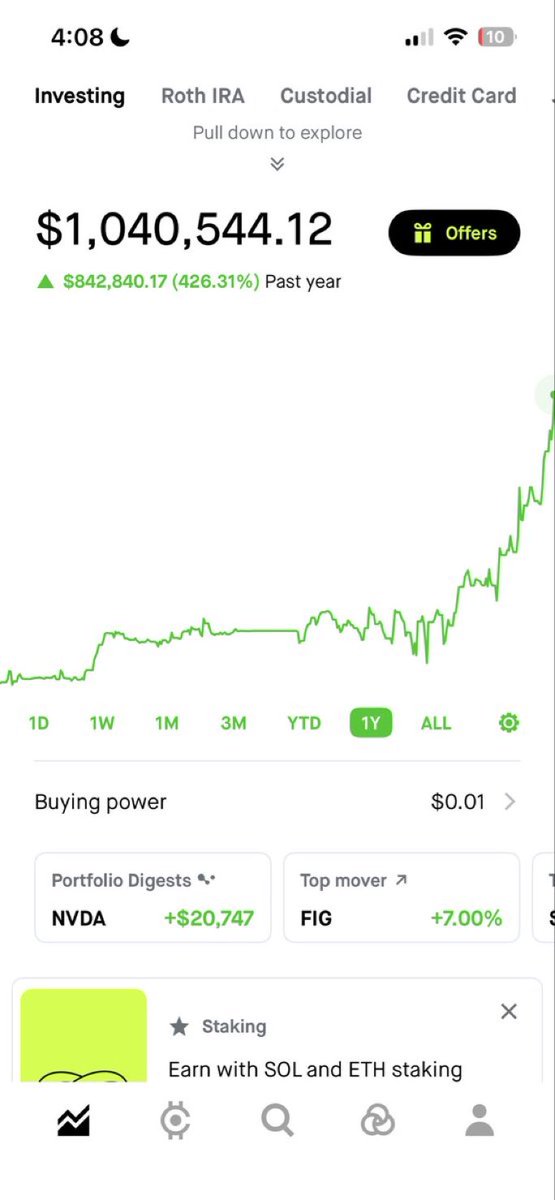
Task: Open the Top mover FIG card
Action: coord(402,897)
